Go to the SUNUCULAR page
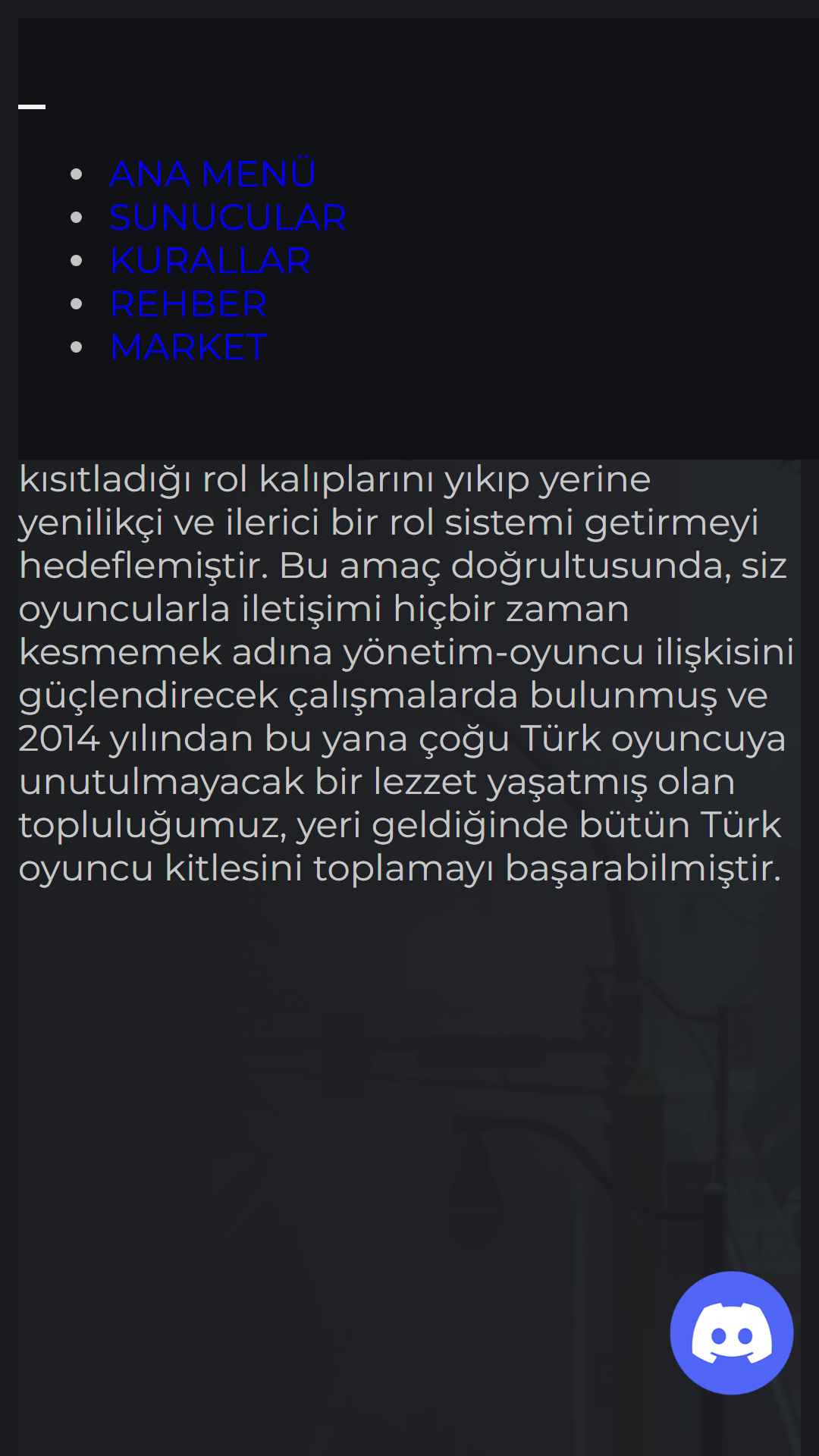The image size is (819, 1456). [227, 217]
